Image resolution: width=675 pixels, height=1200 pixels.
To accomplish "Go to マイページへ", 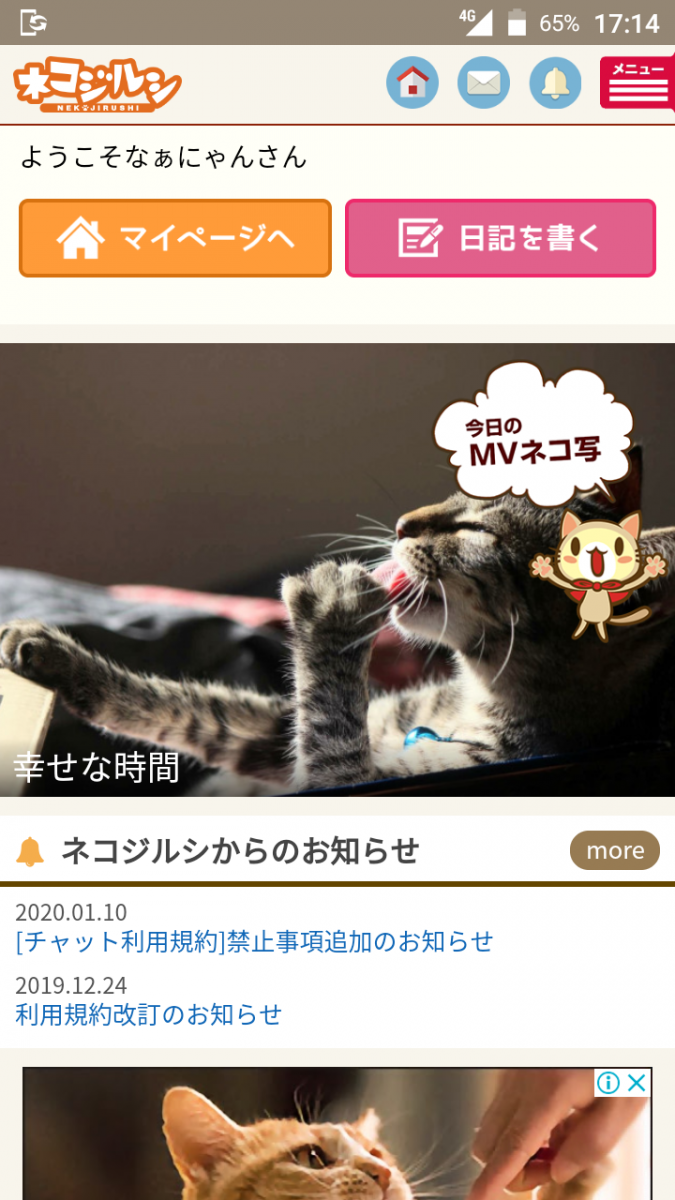I will pyautogui.click(x=175, y=238).
